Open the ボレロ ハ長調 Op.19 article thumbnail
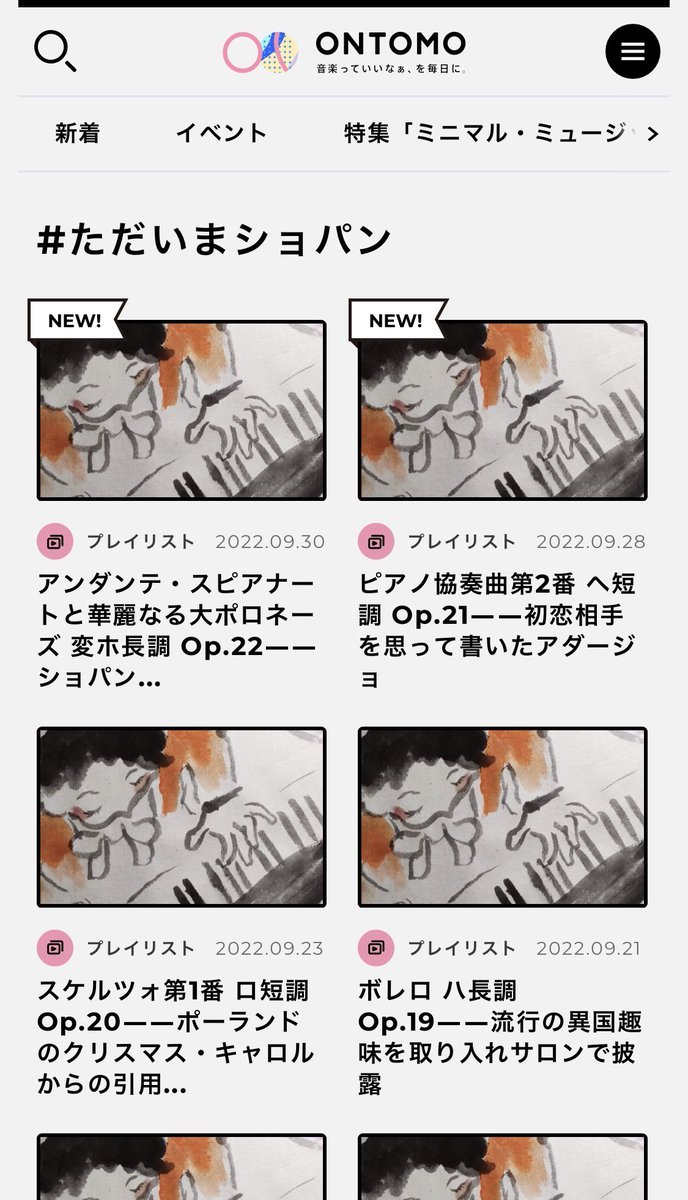The width and height of the screenshot is (688, 1200). [502, 817]
